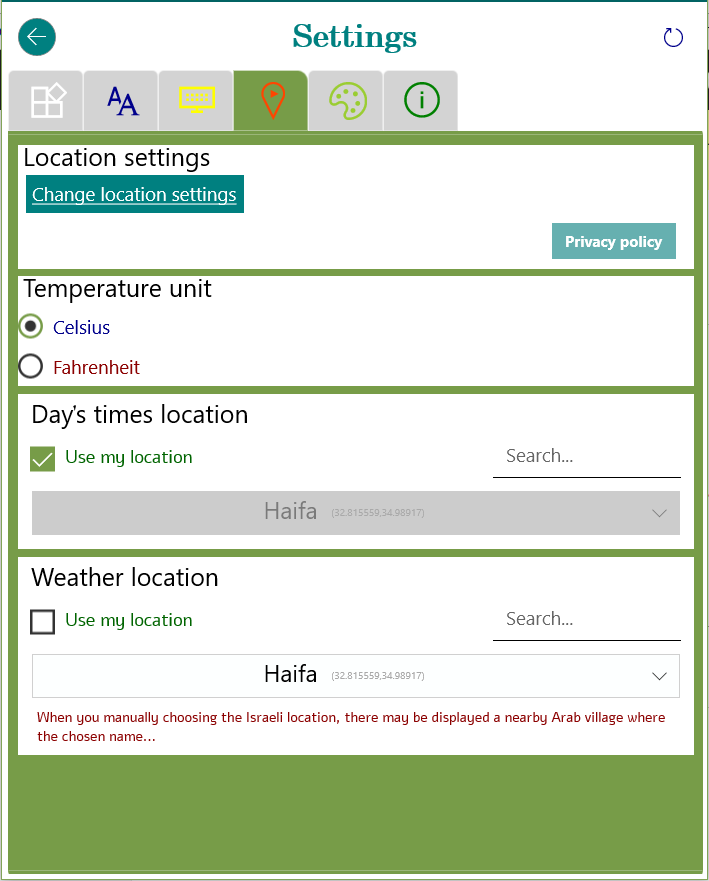Uncheck Use my location for day's times

pyautogui.click(x=43, y=459)
